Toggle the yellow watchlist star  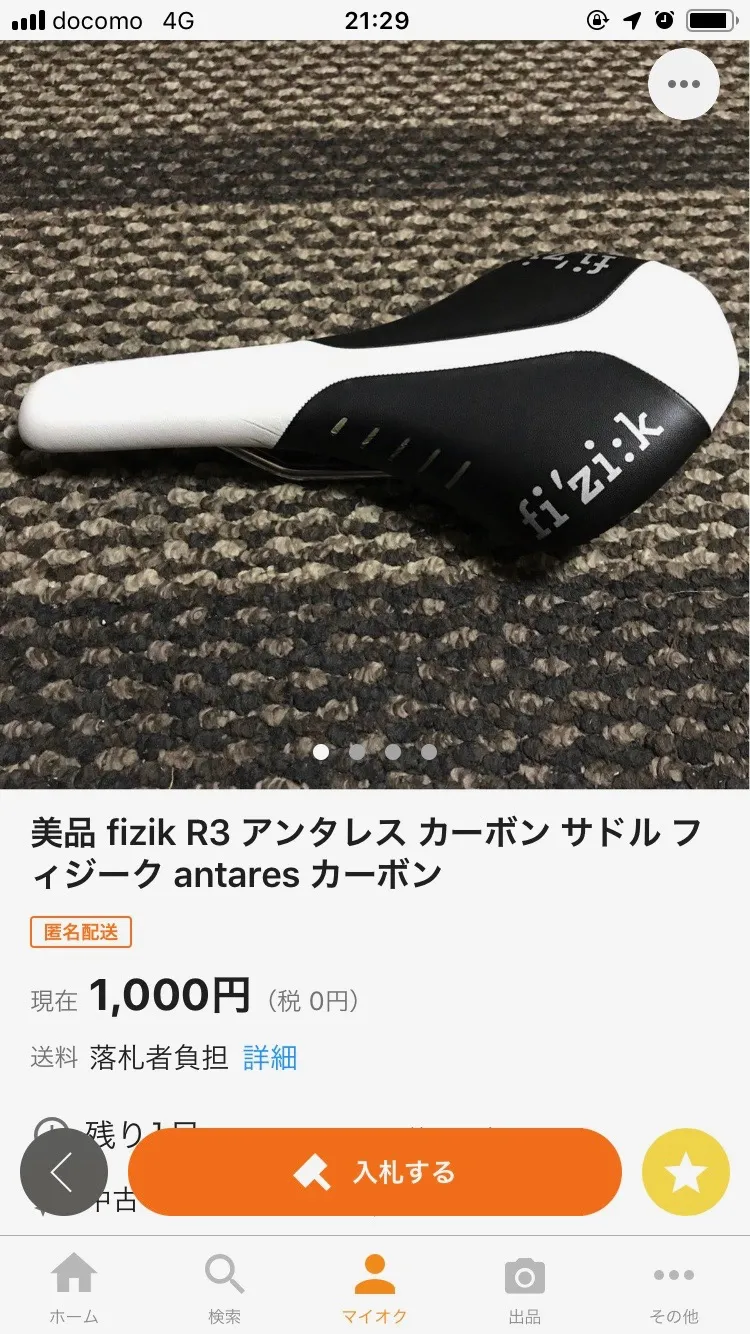click(x=685, y=1171)
